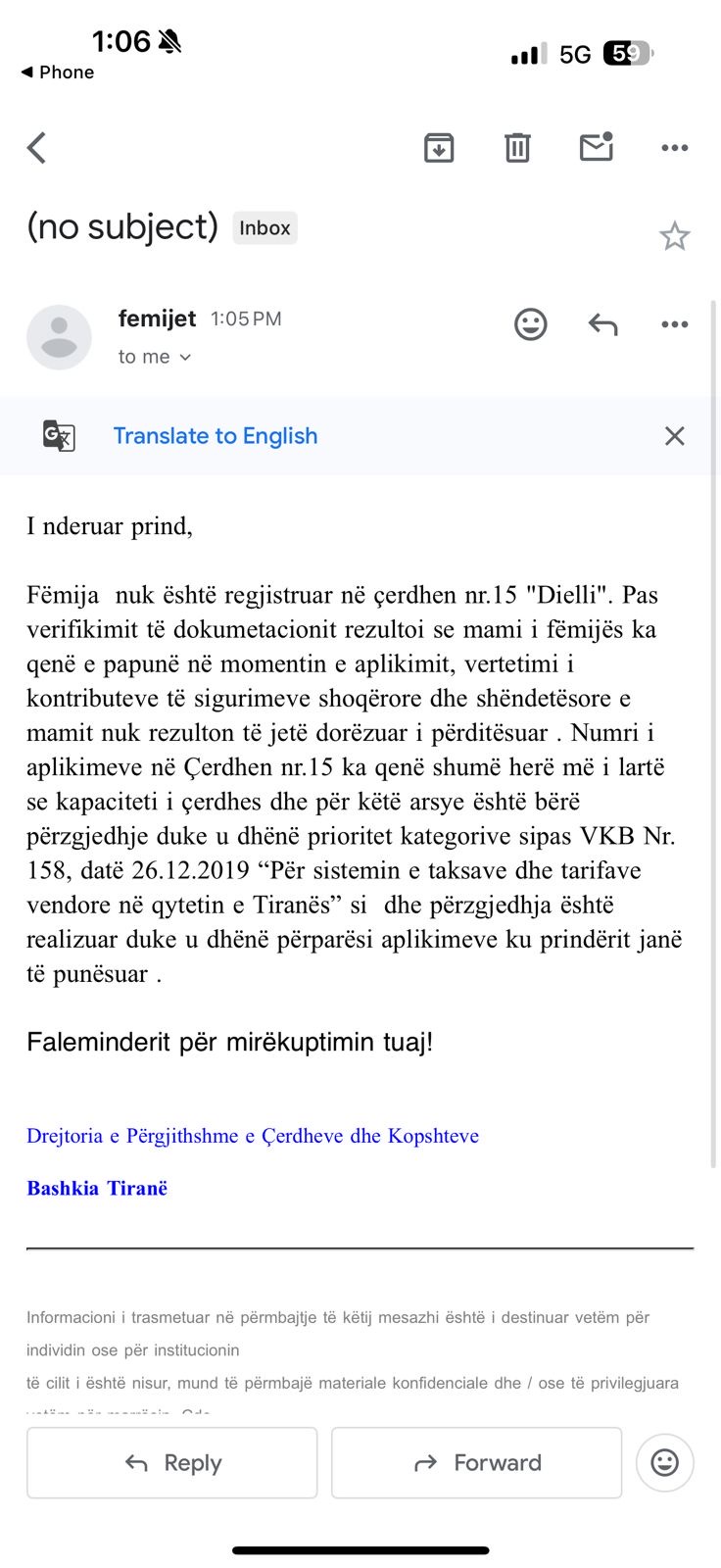Image resolution: width=721 pixels, height=1568 pixels.
Task: Delete this email with the trash icon
Action: point(517,148)
